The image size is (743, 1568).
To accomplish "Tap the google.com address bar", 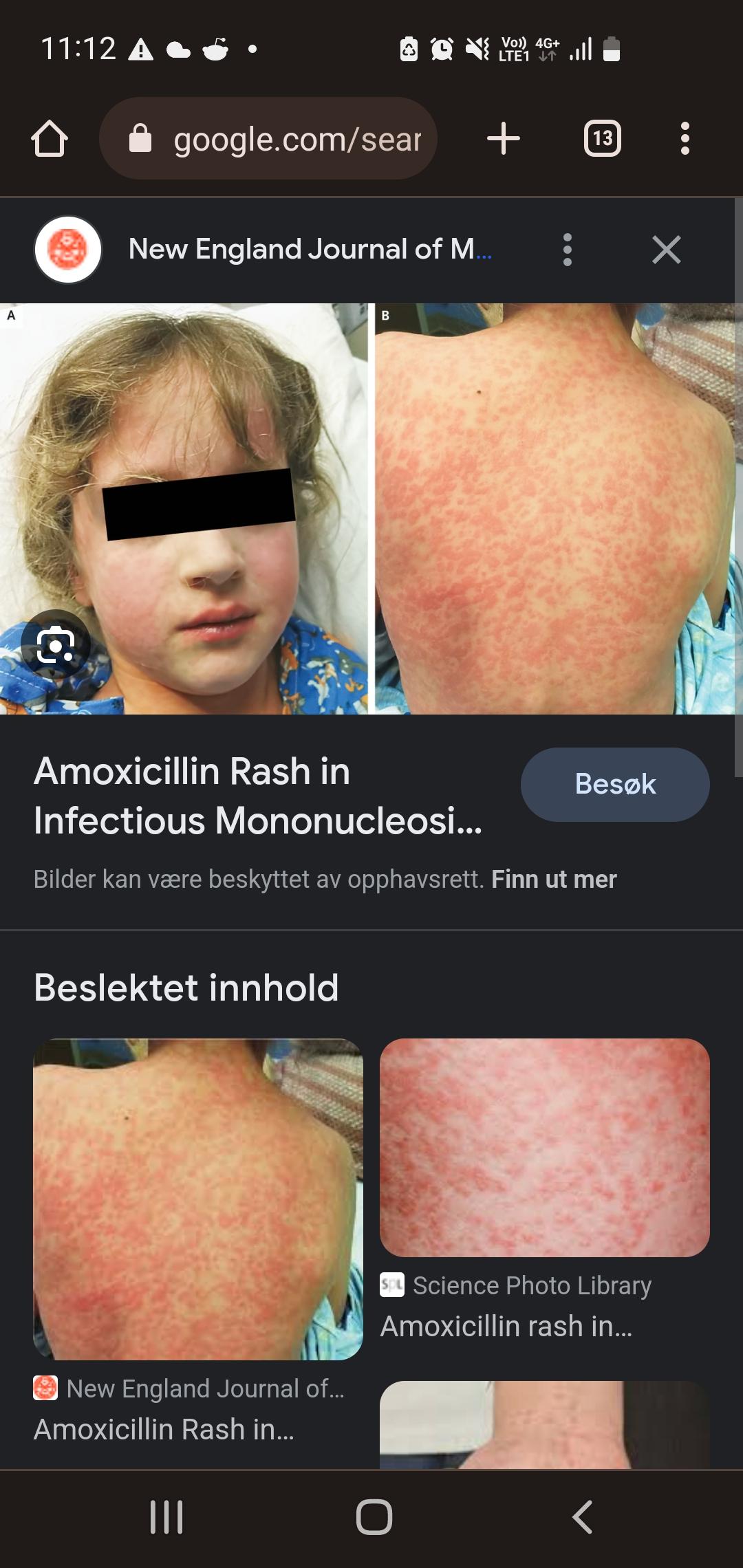I will 268,138.
